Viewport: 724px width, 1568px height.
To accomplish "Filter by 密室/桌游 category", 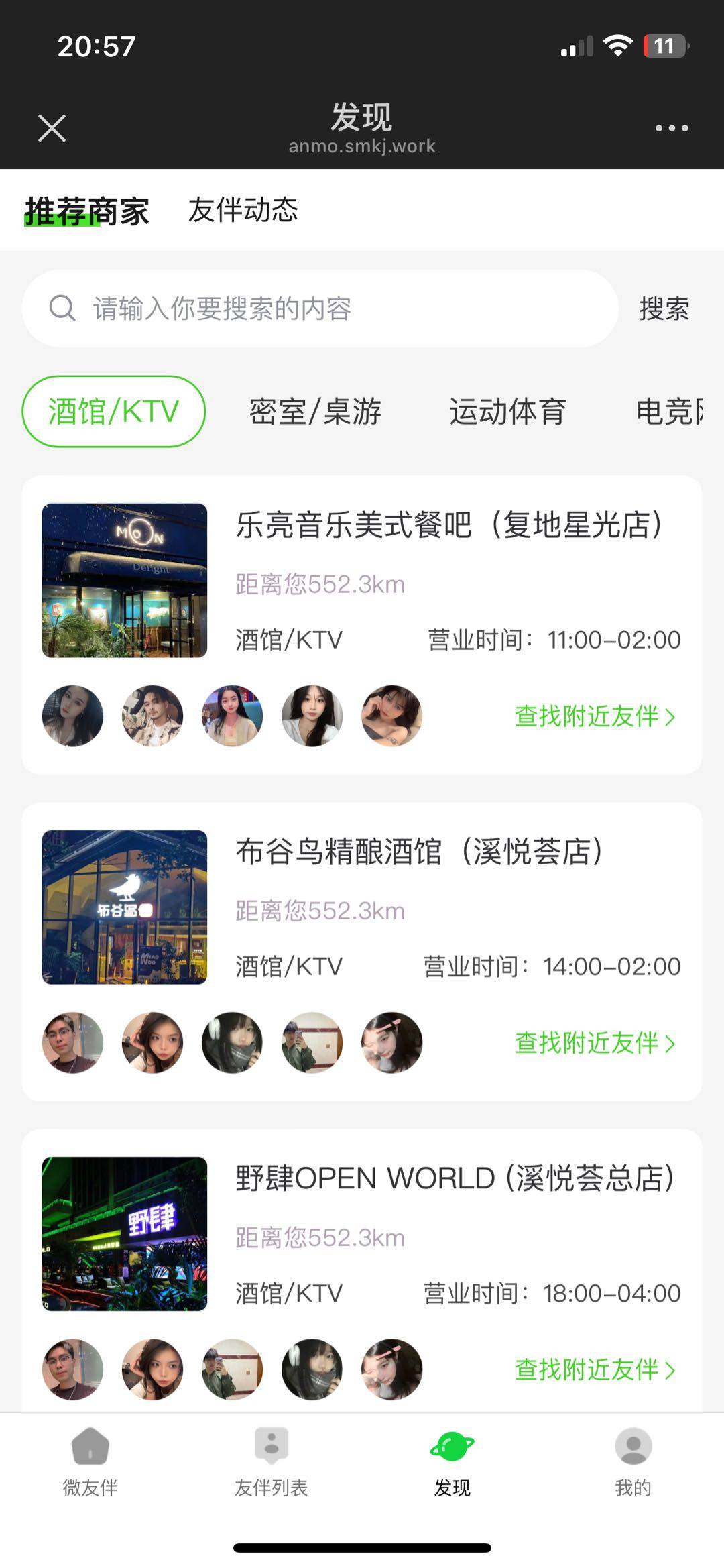I will (315, 412).
